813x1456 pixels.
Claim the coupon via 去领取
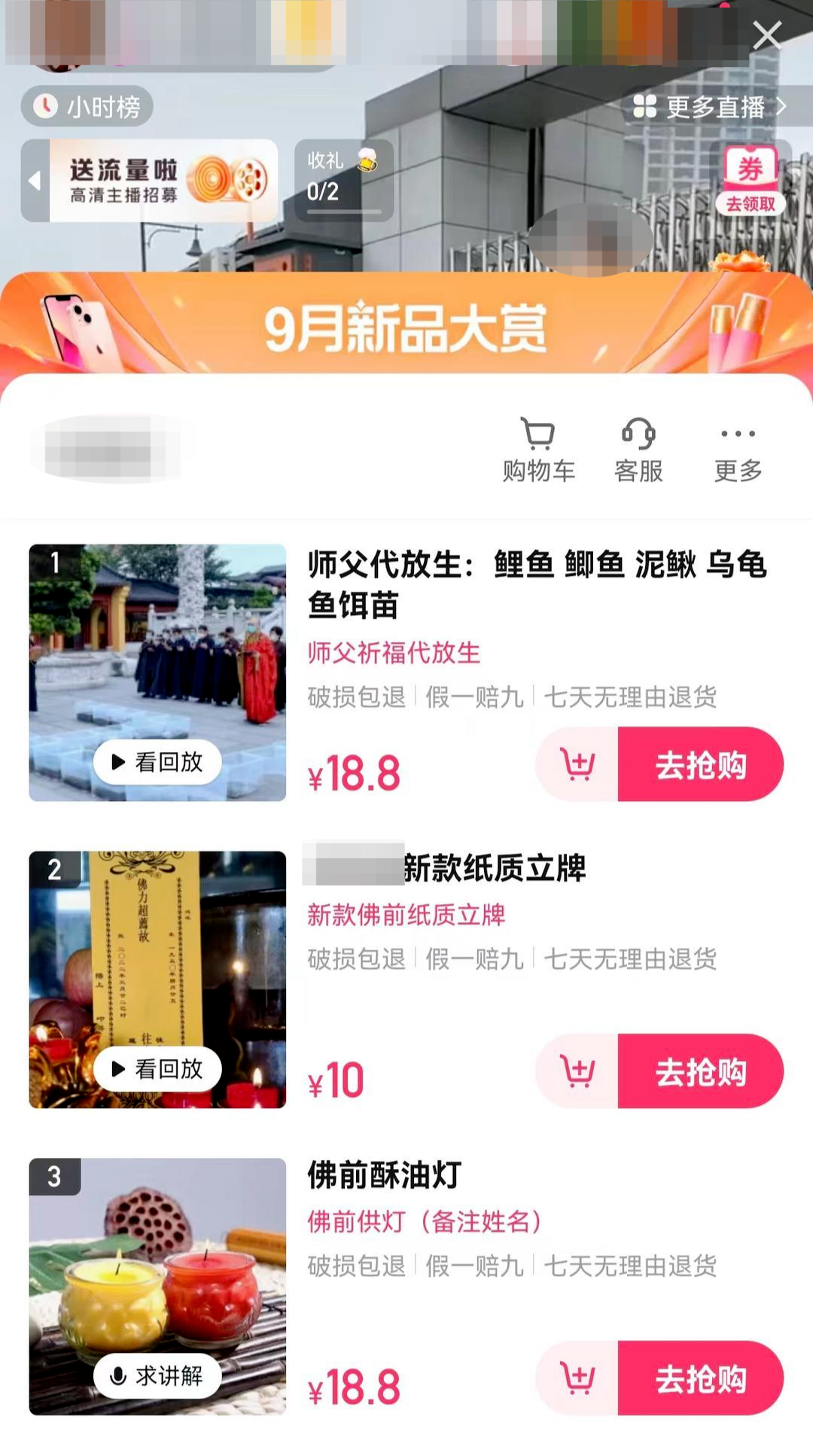[x=750, y=182]
